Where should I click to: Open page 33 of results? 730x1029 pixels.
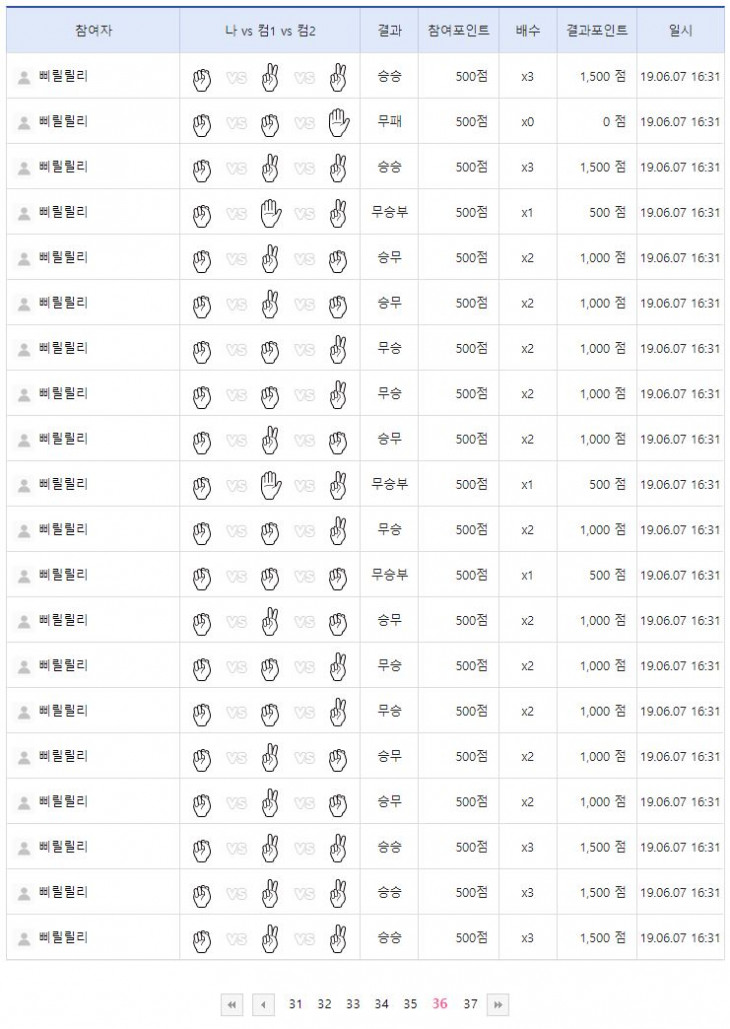coord(353,1004)
